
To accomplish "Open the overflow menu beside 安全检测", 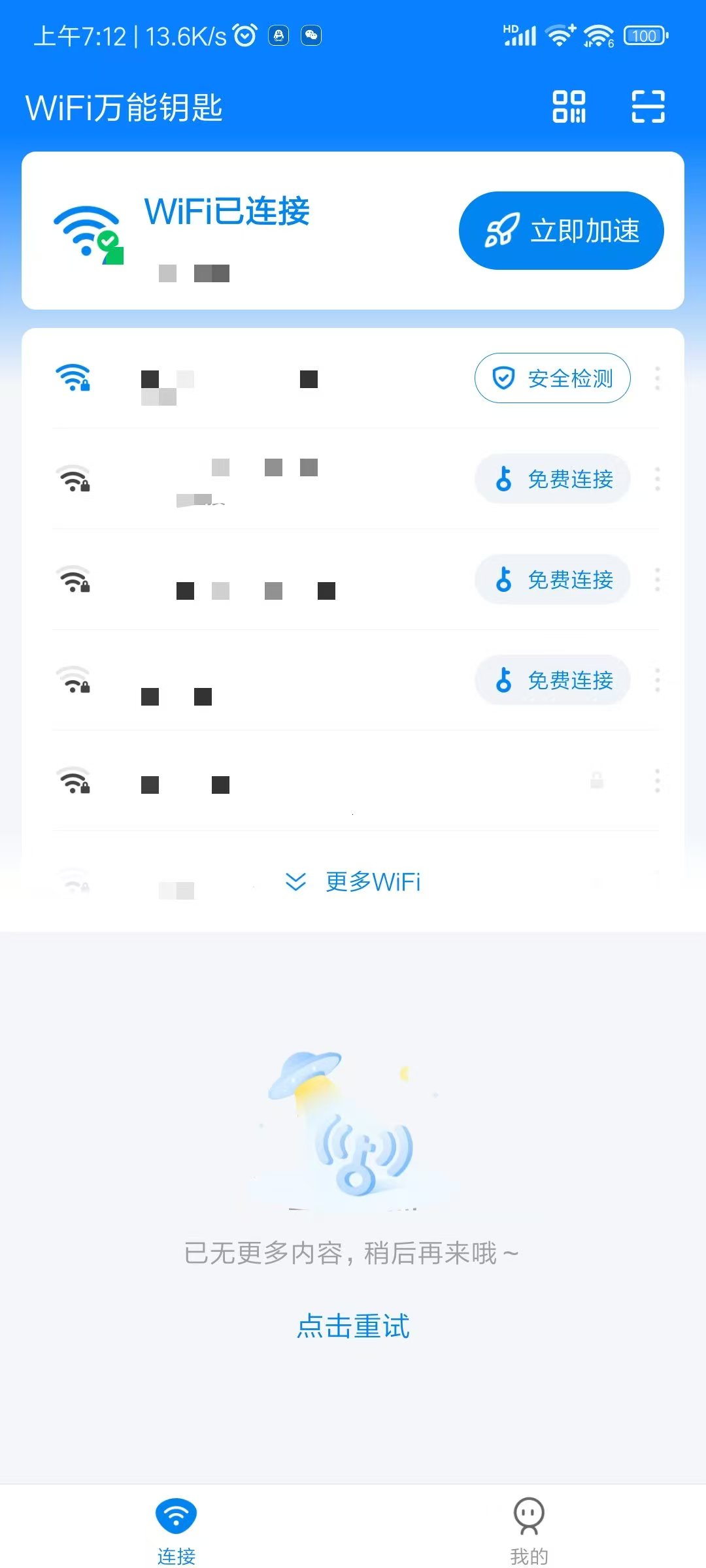I will click(x=657, y=378).
